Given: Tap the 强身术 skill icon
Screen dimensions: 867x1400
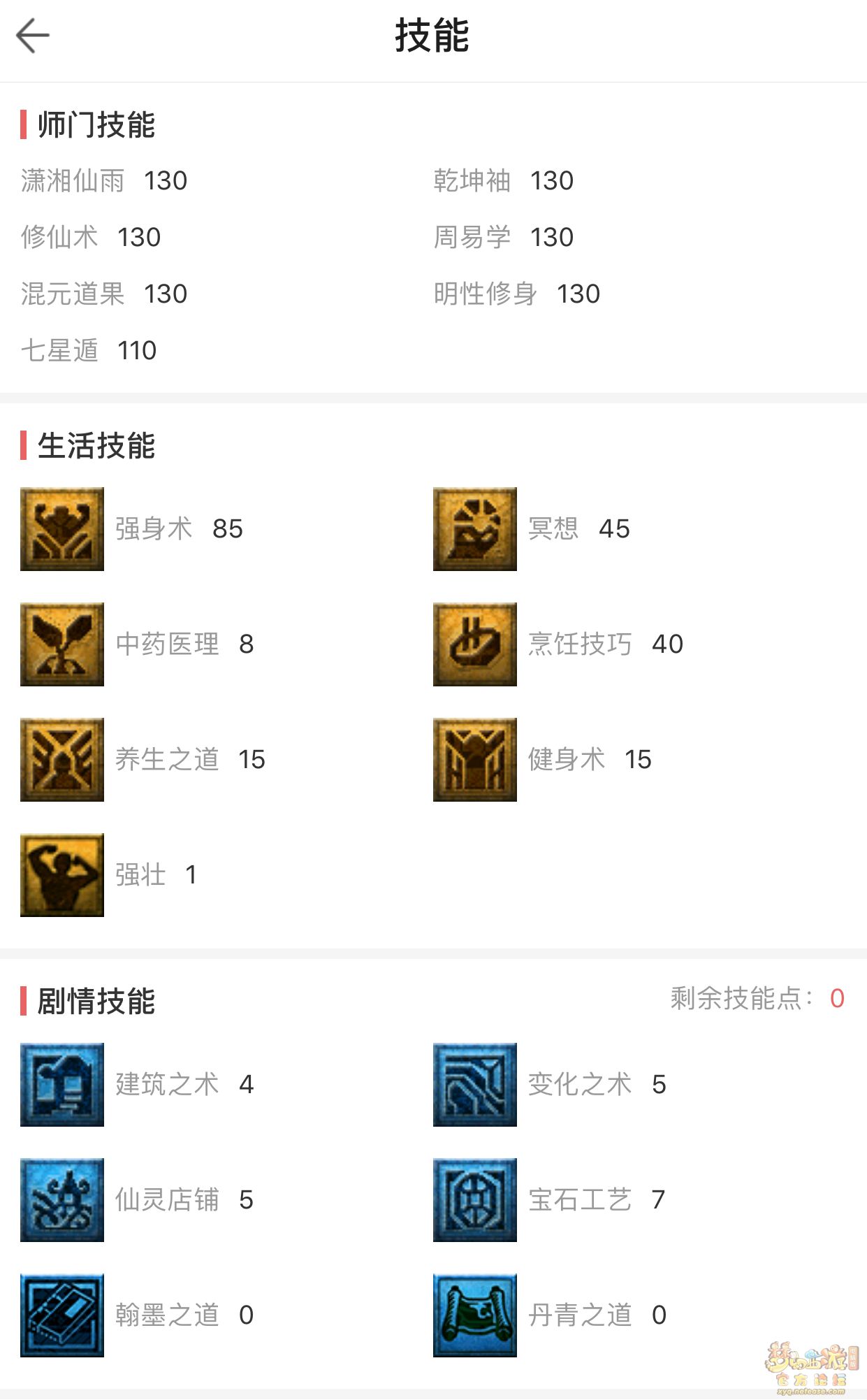Looking at the screenshot, I should (62, 529).
